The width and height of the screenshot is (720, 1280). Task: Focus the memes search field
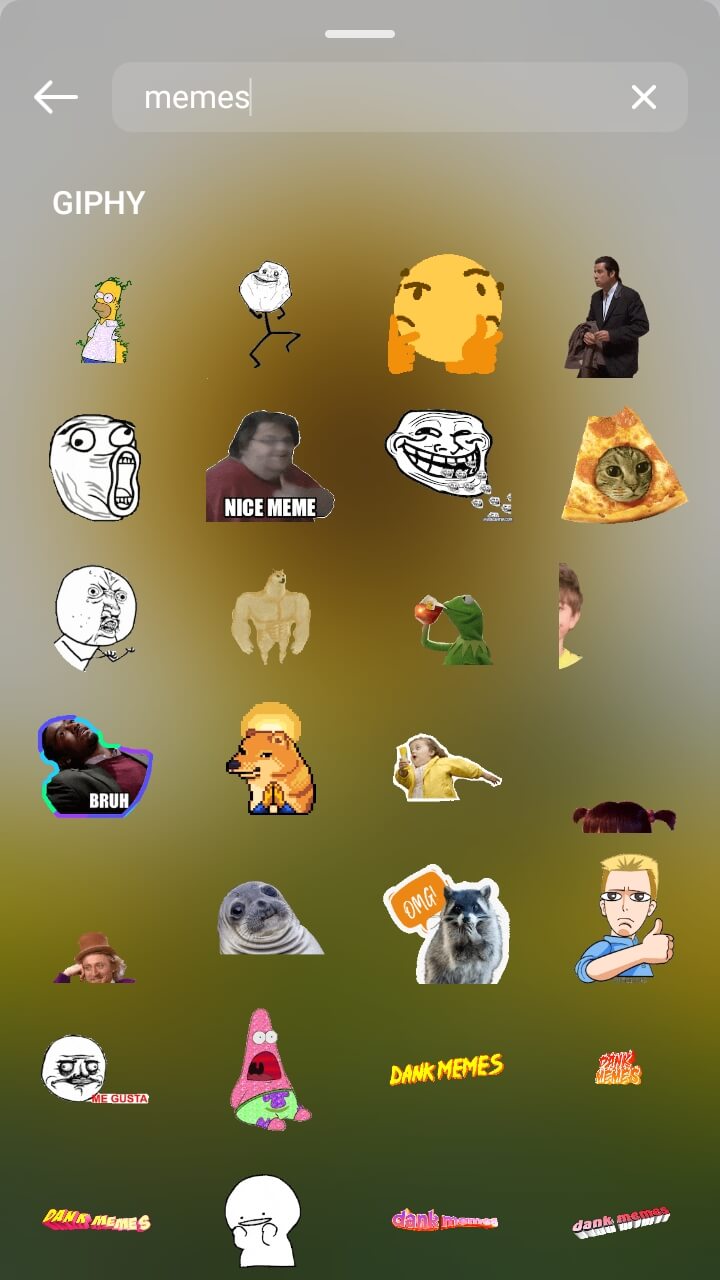click(380, 97)
